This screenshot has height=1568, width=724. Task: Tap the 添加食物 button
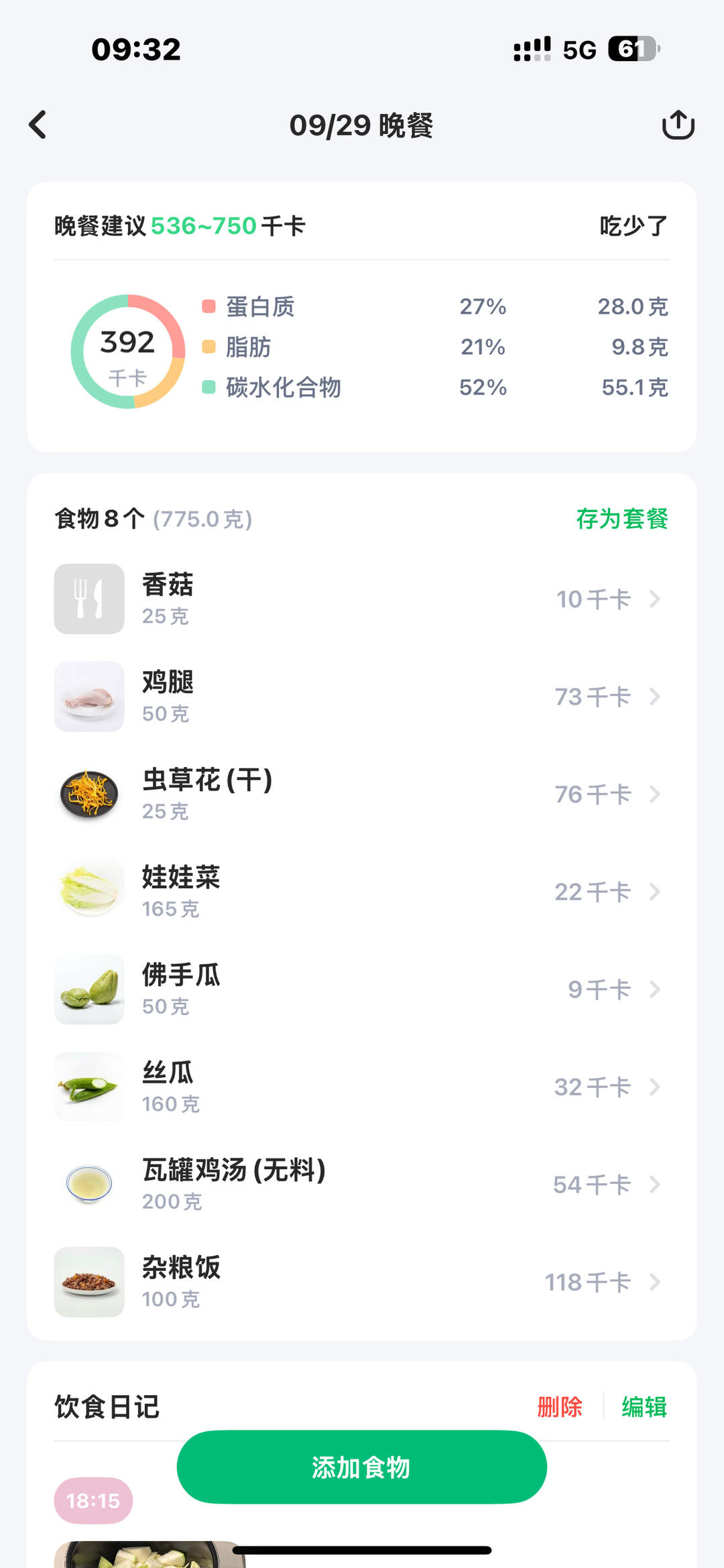(362, 1467)
